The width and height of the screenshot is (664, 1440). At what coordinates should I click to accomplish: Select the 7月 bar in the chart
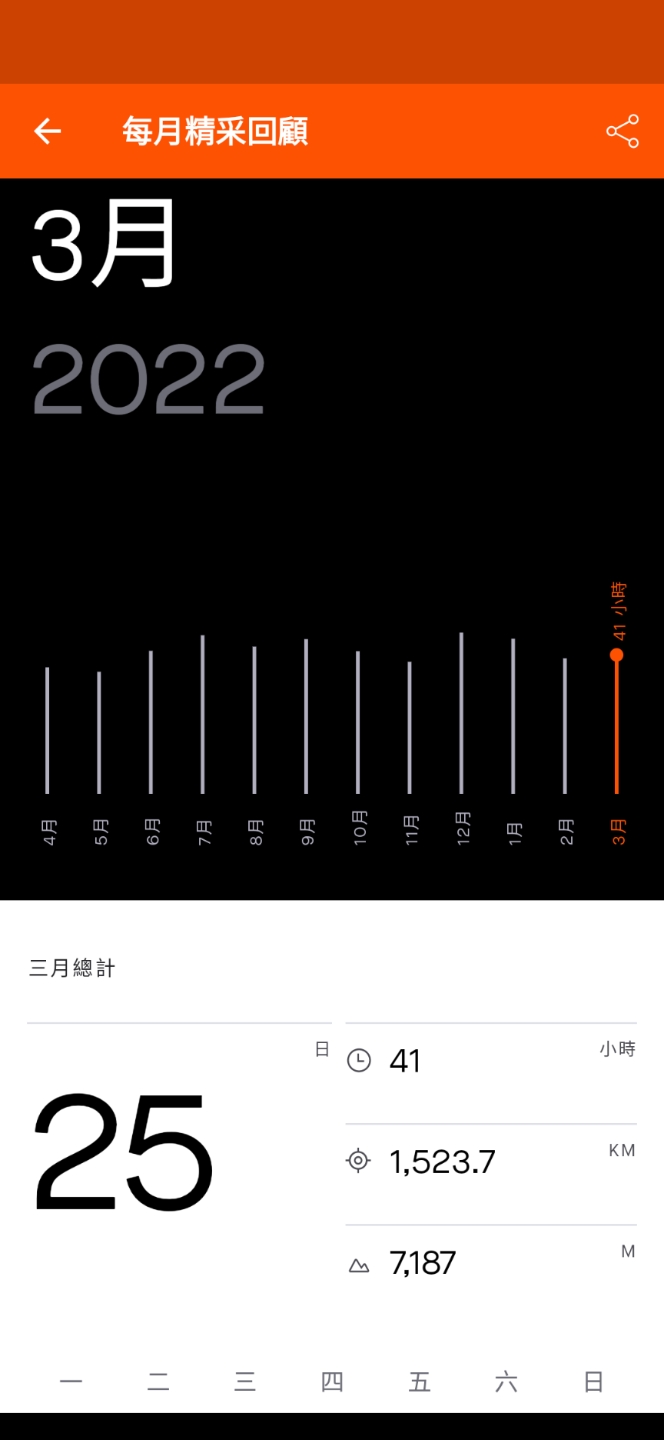tap(203, 714)
